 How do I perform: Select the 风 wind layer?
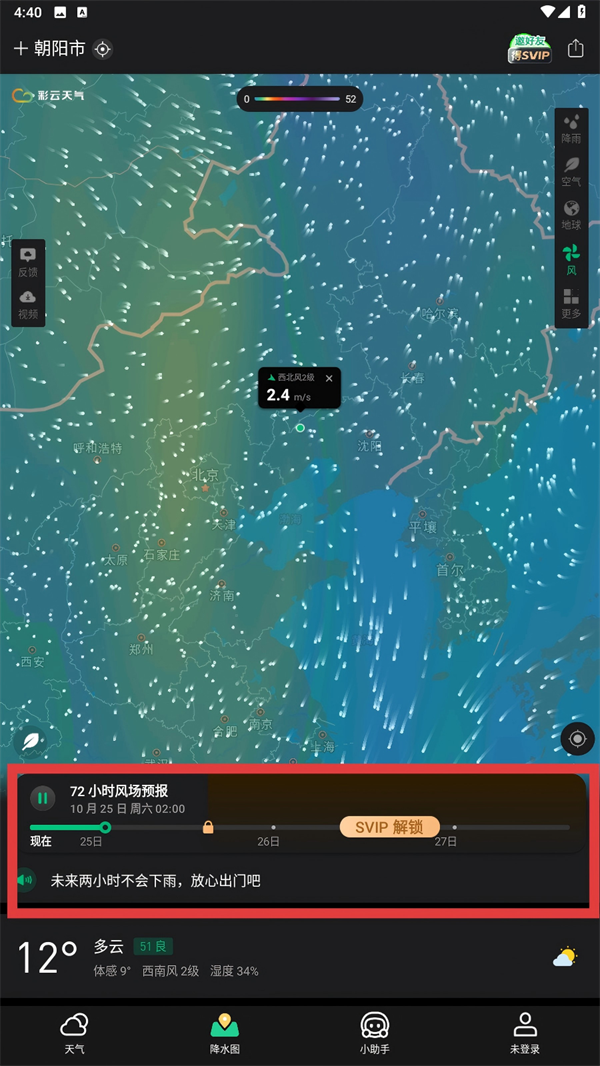(x=571, y=259)
